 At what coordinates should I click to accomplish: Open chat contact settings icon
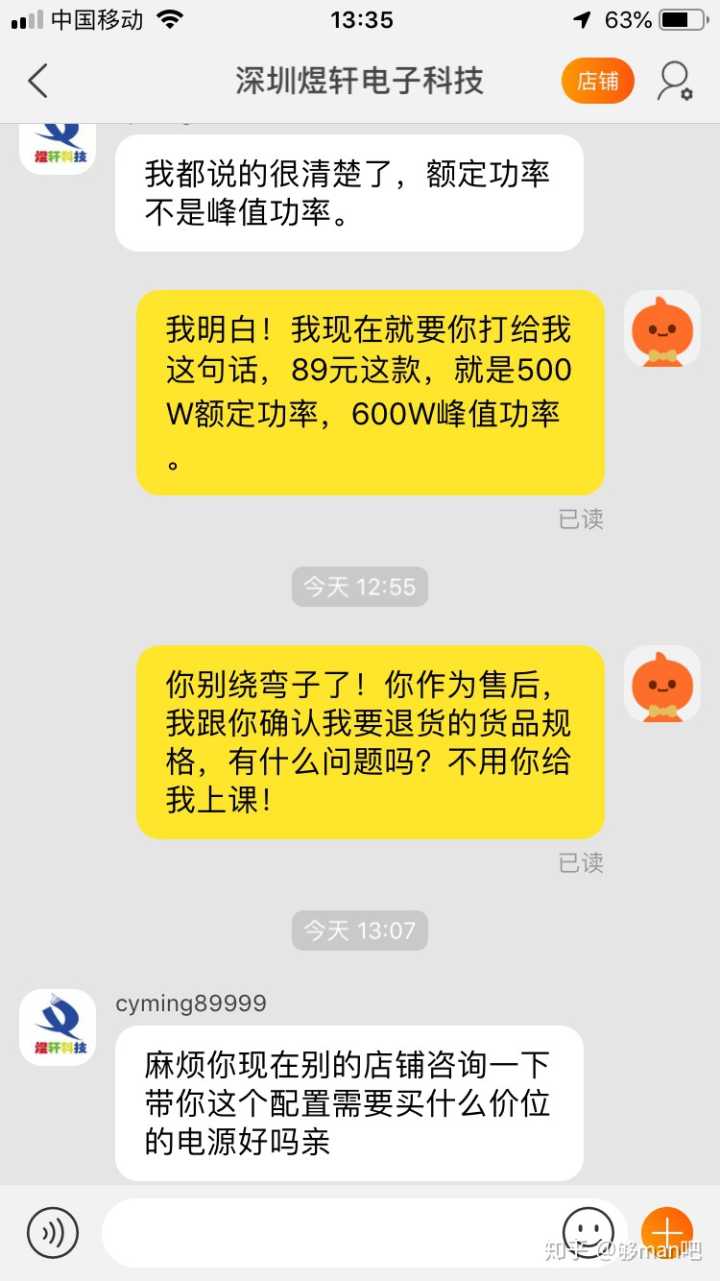tap(674, 81)
